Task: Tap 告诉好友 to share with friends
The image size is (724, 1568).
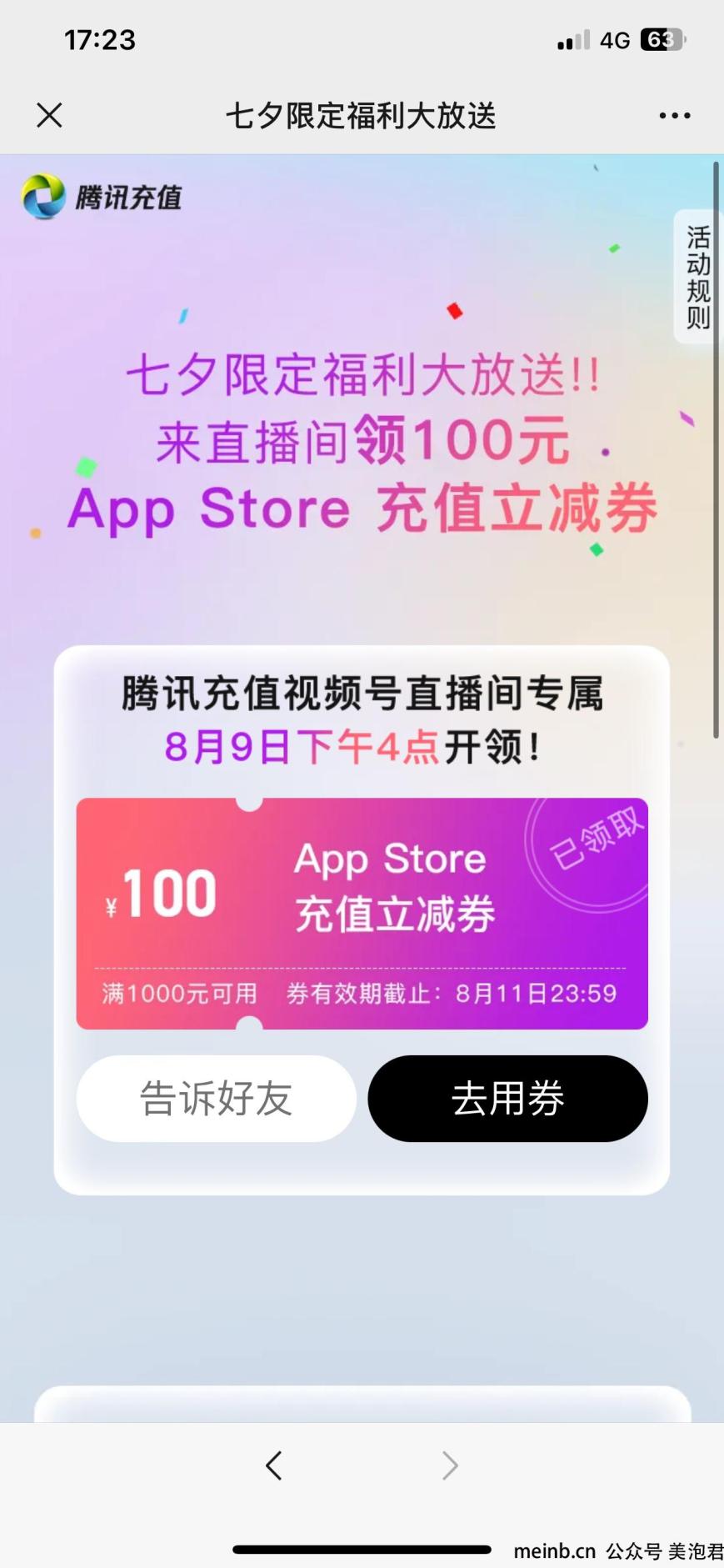Action: click(x=217, y=1098)
